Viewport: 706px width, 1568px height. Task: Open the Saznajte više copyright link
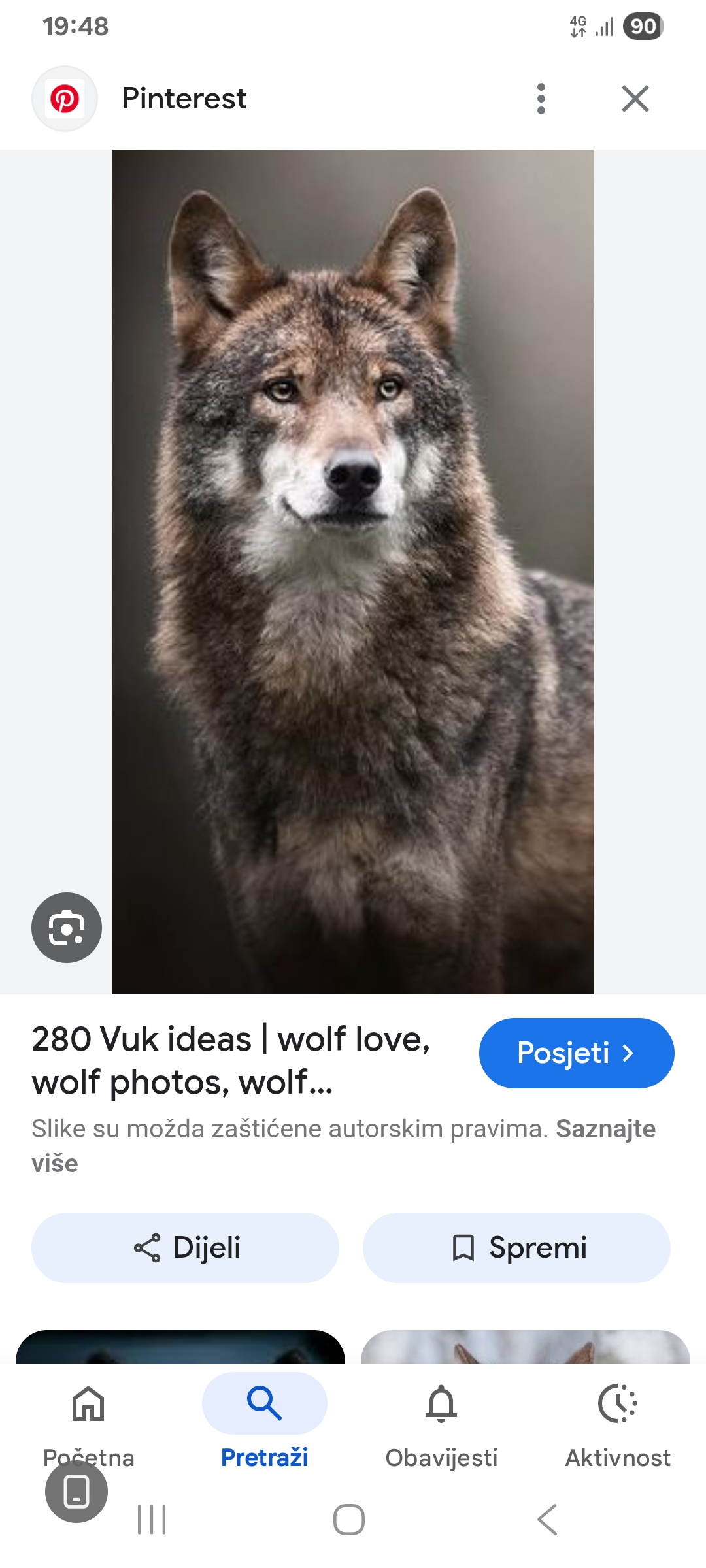[x=605, y=1129]
